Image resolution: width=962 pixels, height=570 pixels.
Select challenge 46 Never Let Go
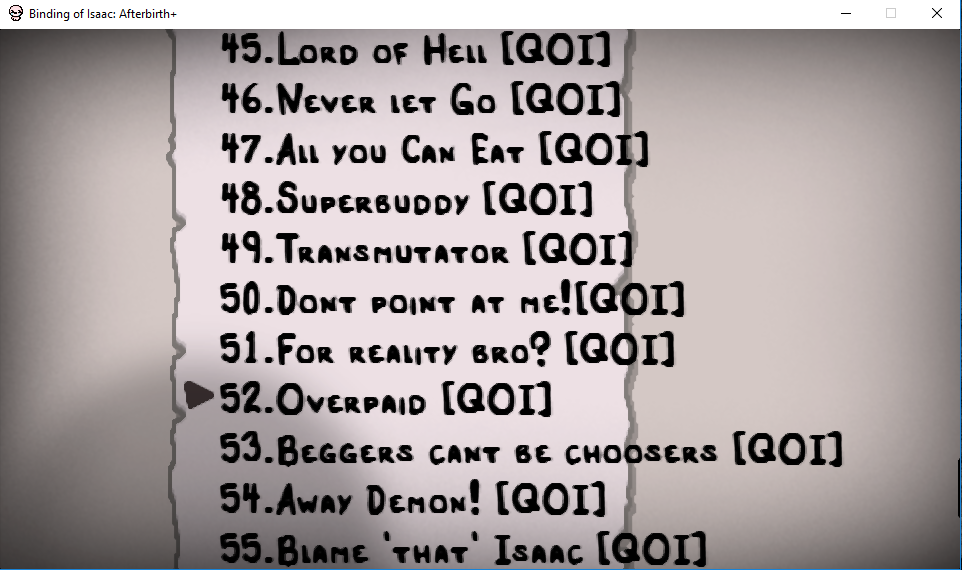(x=420, y=100)
